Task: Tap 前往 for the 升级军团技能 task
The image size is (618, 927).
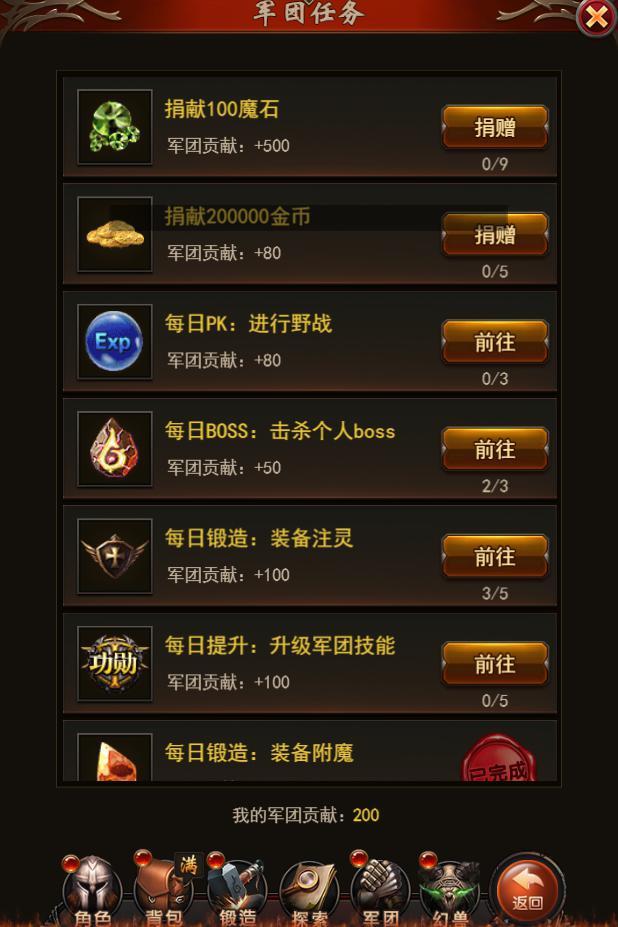Action: [495, 665]
